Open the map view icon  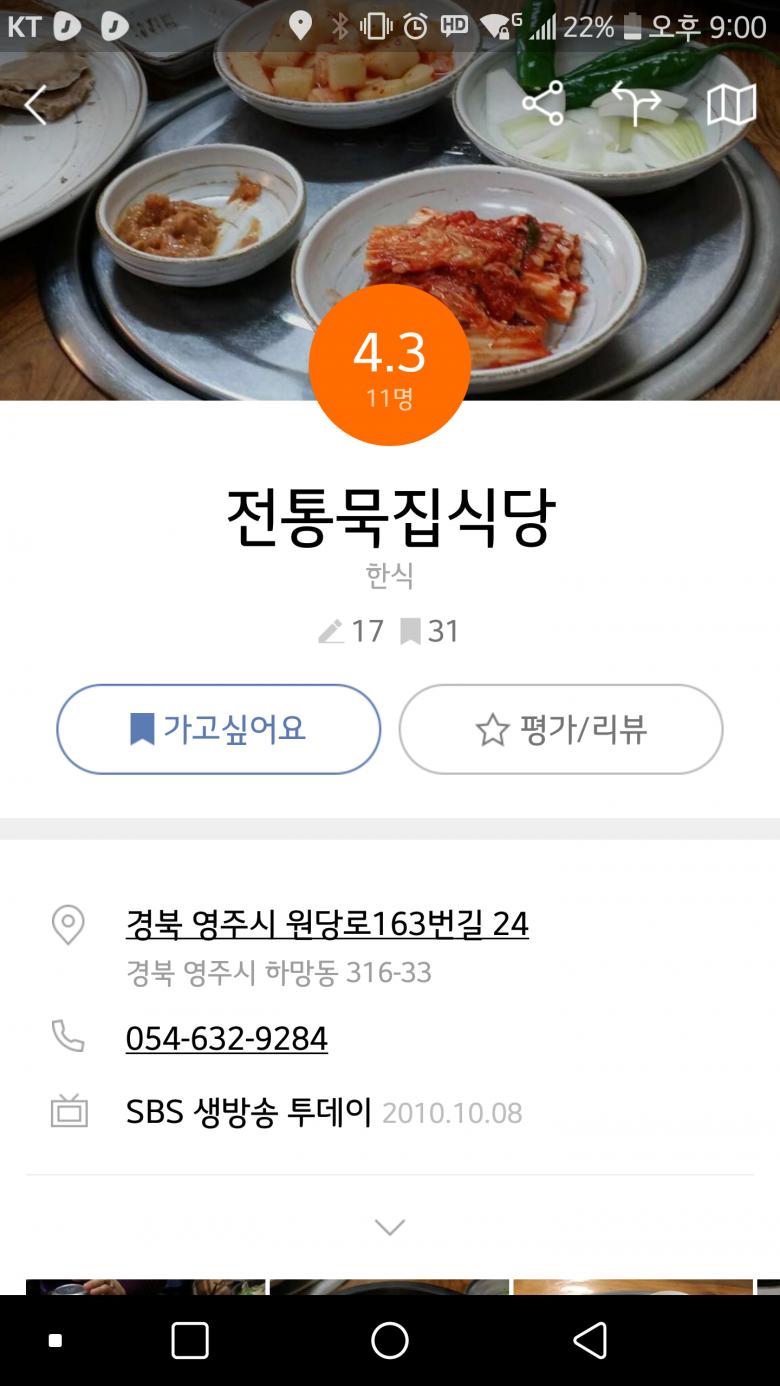tap(731, 104)
